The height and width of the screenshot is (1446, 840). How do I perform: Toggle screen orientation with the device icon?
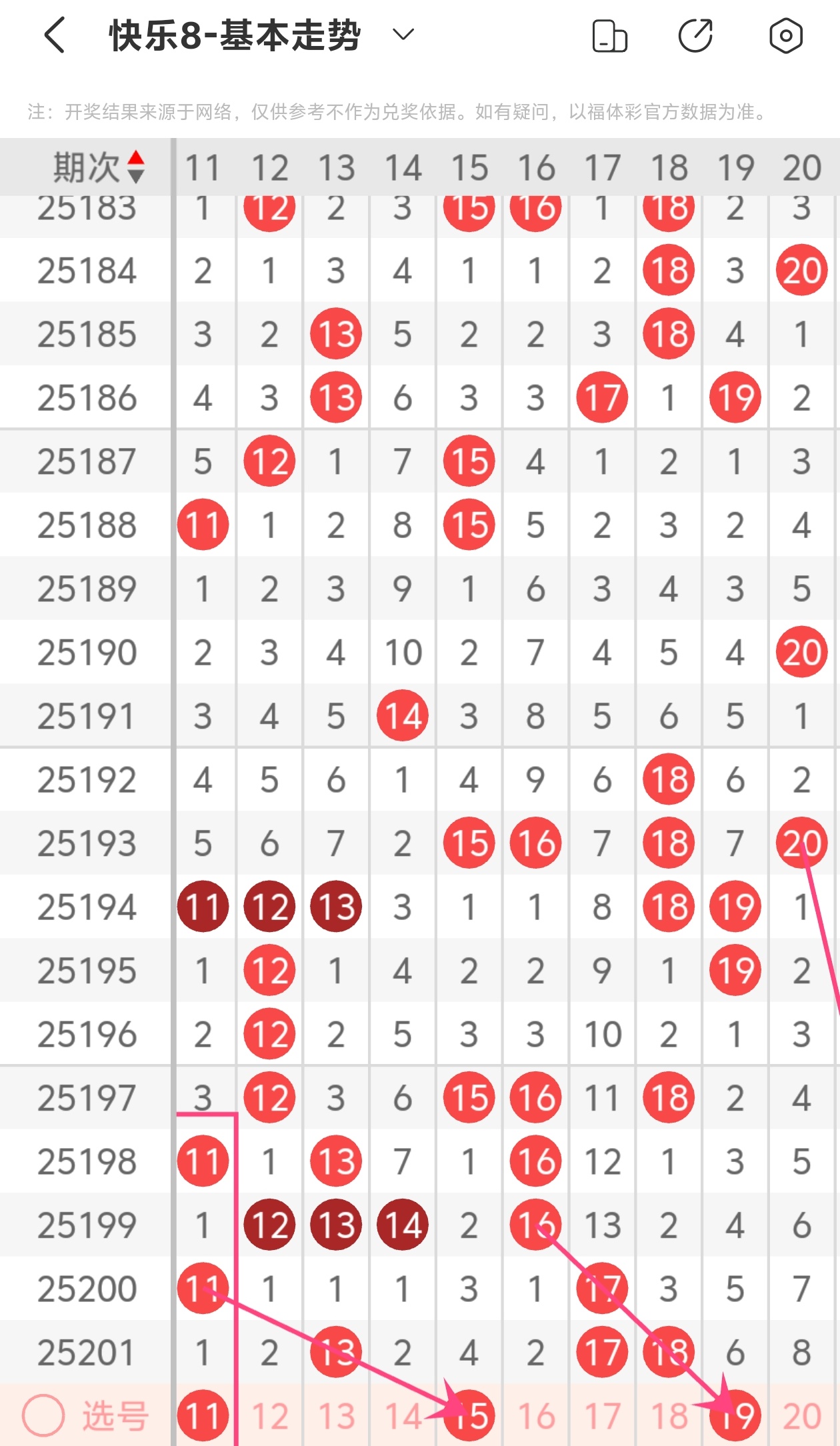click(610, 36)
